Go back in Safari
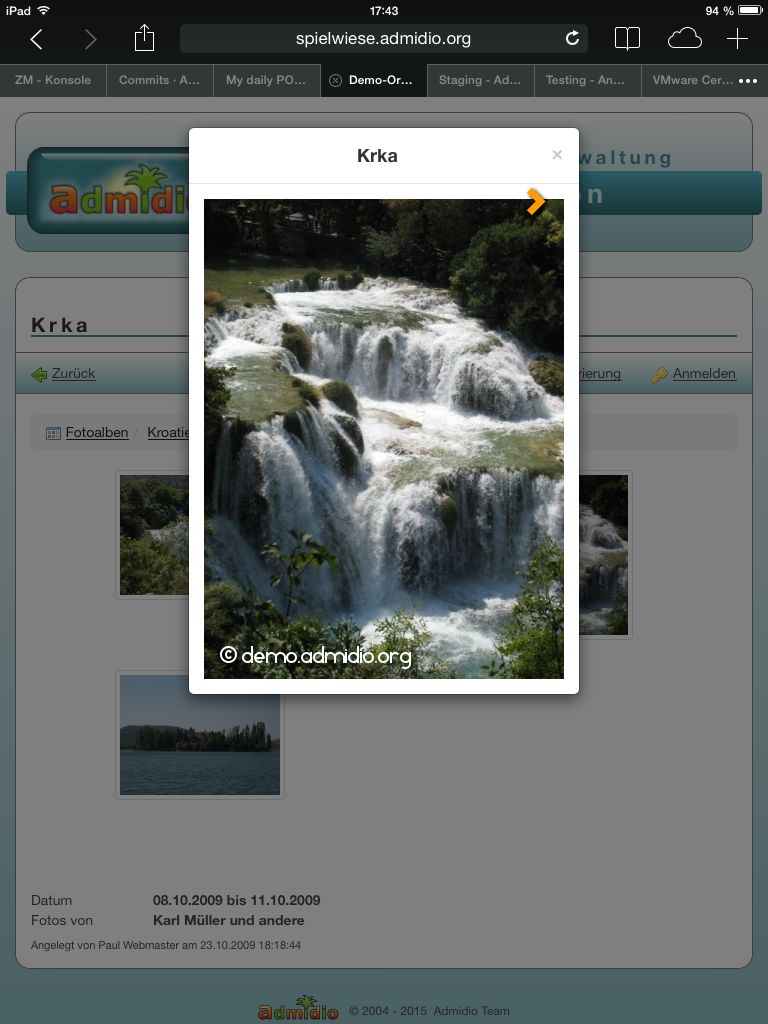The width and height of the screenshot is (768, 1024). [x=37, y=39]
